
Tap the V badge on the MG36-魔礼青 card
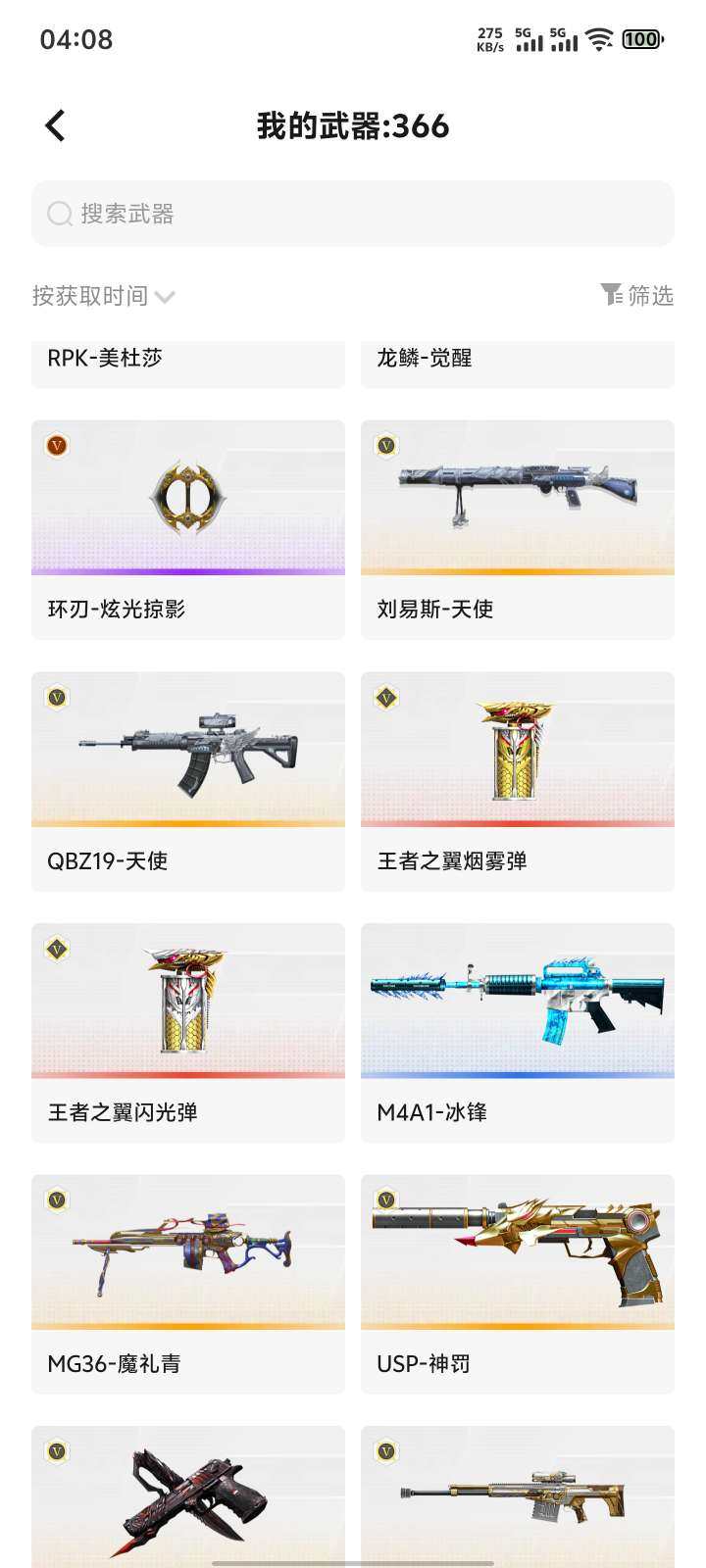(x=57, y=1199)
